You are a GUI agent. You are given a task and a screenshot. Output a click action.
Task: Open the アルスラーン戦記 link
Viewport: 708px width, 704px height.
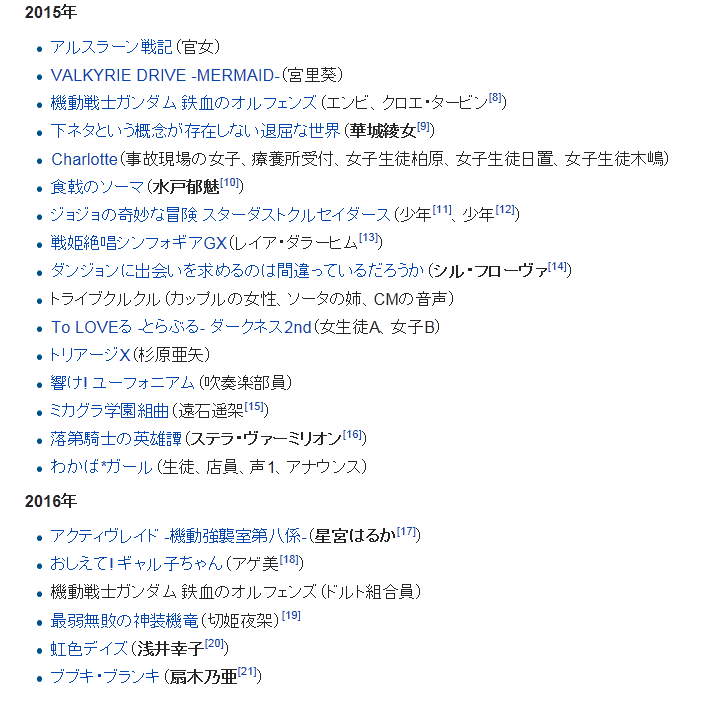pos(110,46)
